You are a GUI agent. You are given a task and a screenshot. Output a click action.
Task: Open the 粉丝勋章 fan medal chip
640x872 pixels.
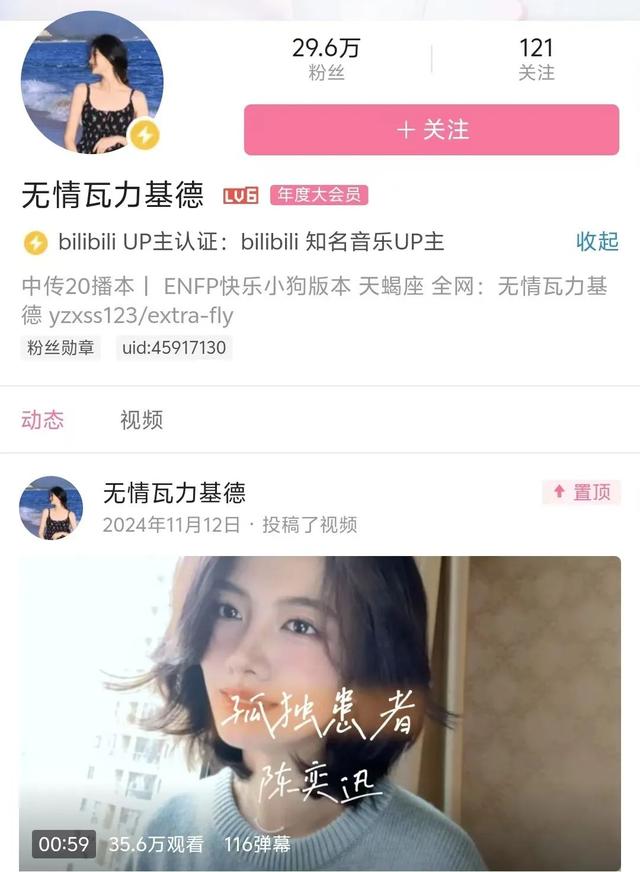click(x=61, y=348)
